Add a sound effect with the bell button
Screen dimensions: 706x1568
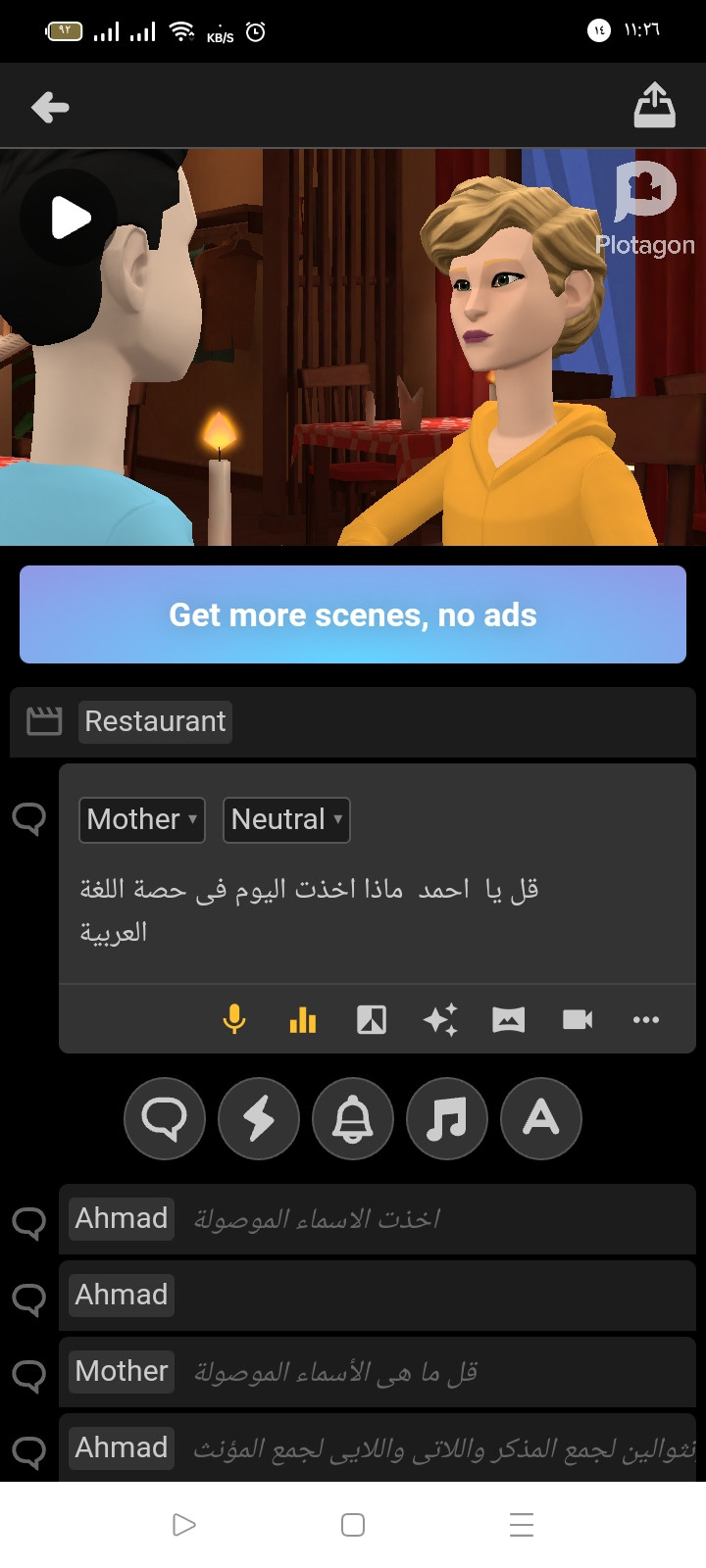coord(353,1118)
